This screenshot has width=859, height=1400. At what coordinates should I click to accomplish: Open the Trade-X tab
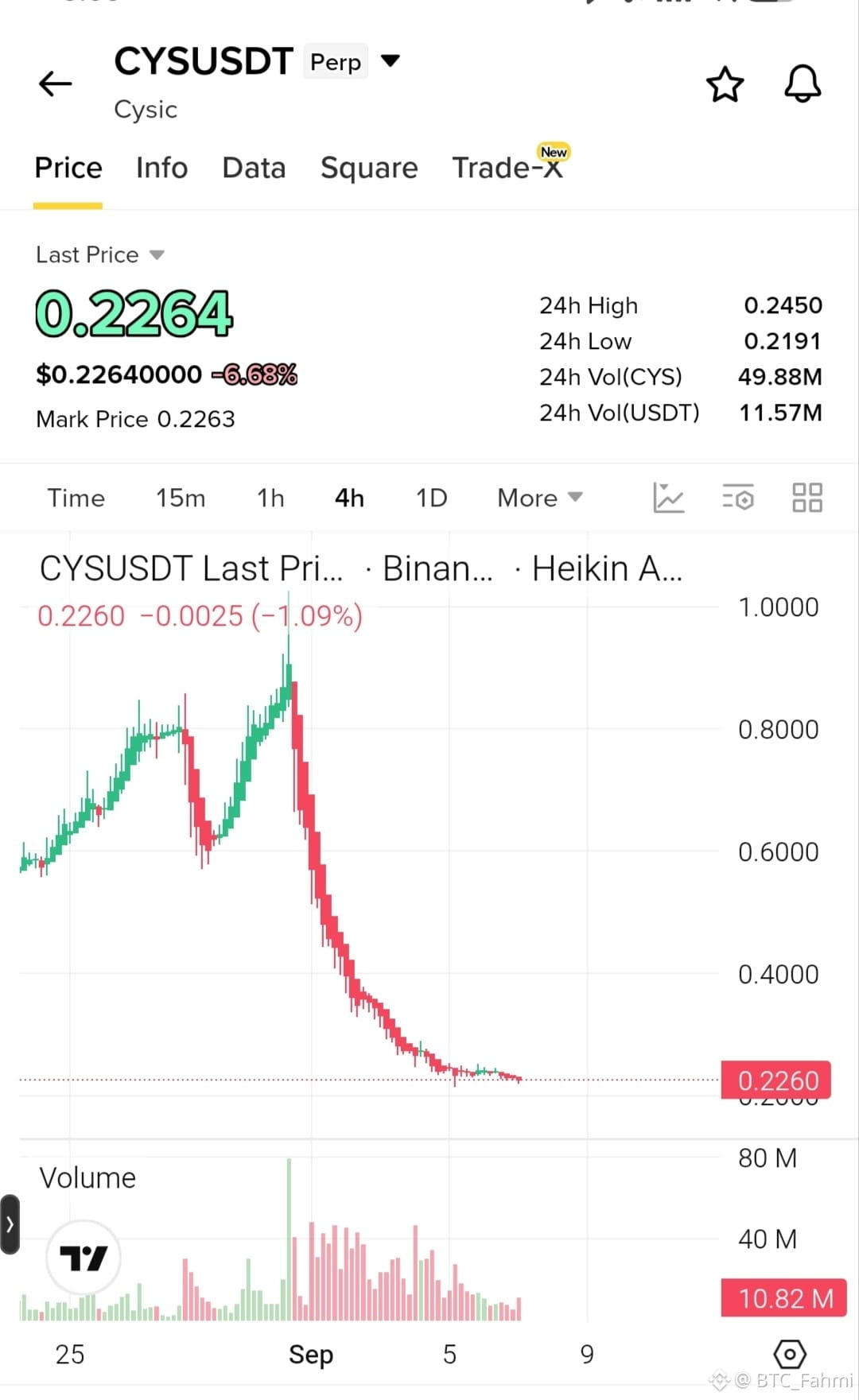[509, 165]
